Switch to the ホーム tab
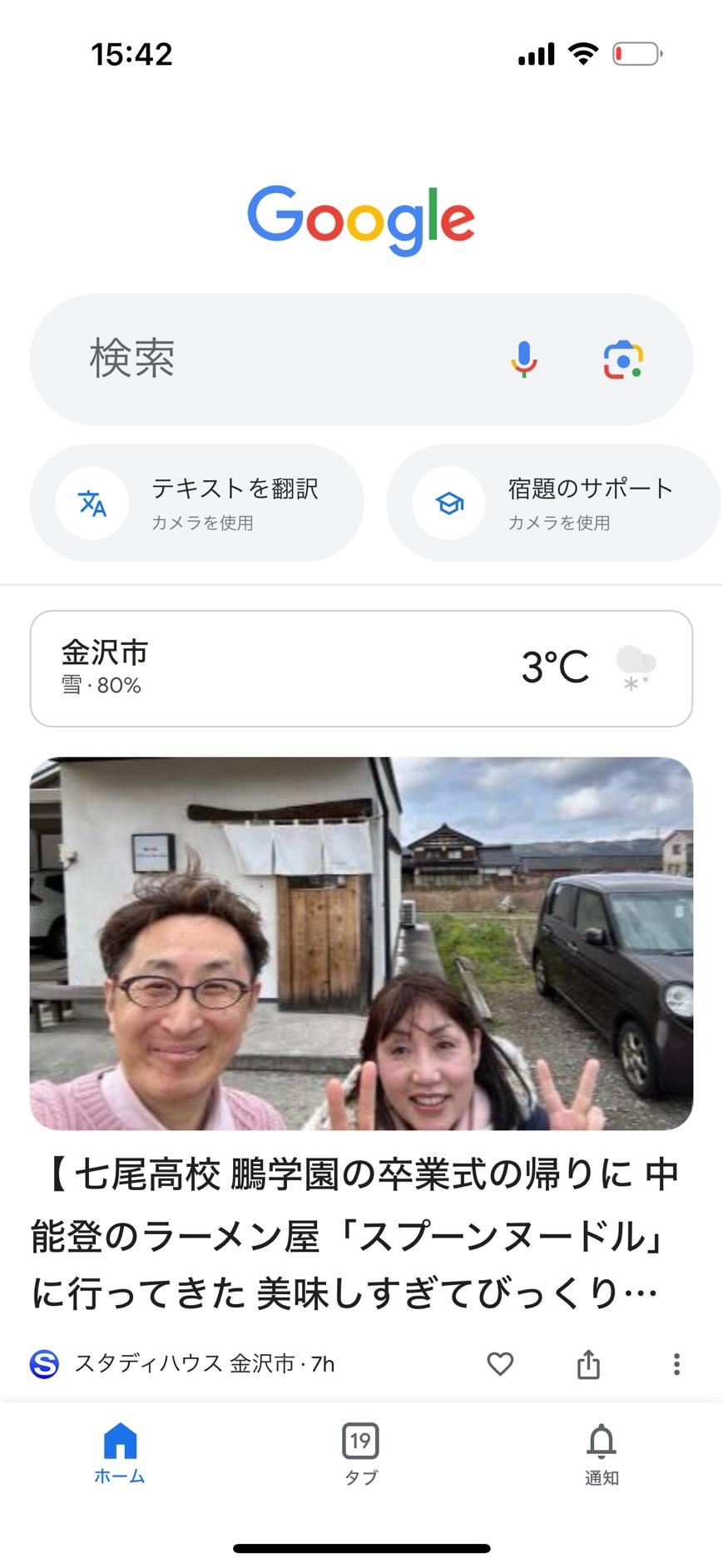Image resolution: width=723 pixels, height=1568 pixels. click(120, 1452)
